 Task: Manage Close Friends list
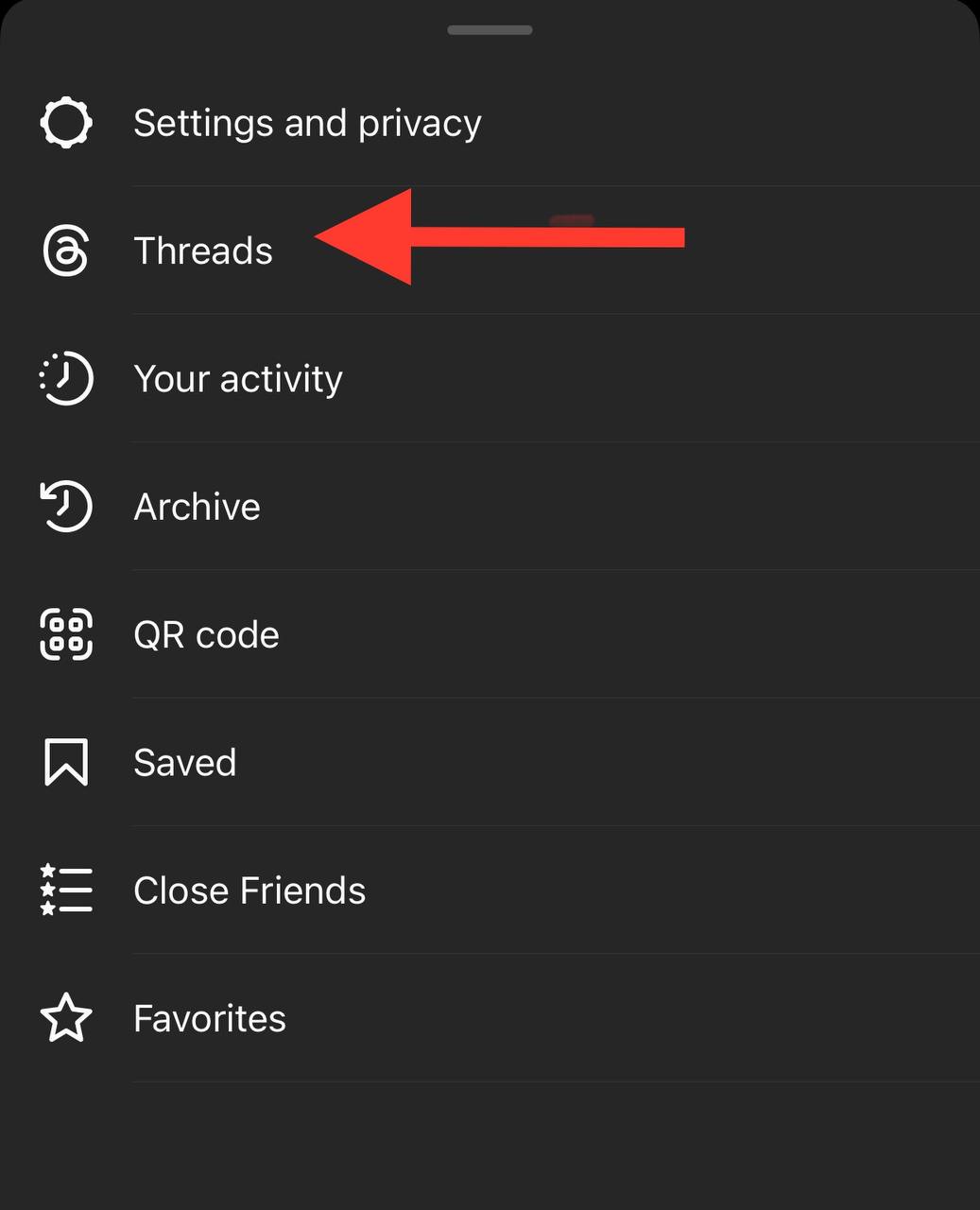(x=249, y=890)
